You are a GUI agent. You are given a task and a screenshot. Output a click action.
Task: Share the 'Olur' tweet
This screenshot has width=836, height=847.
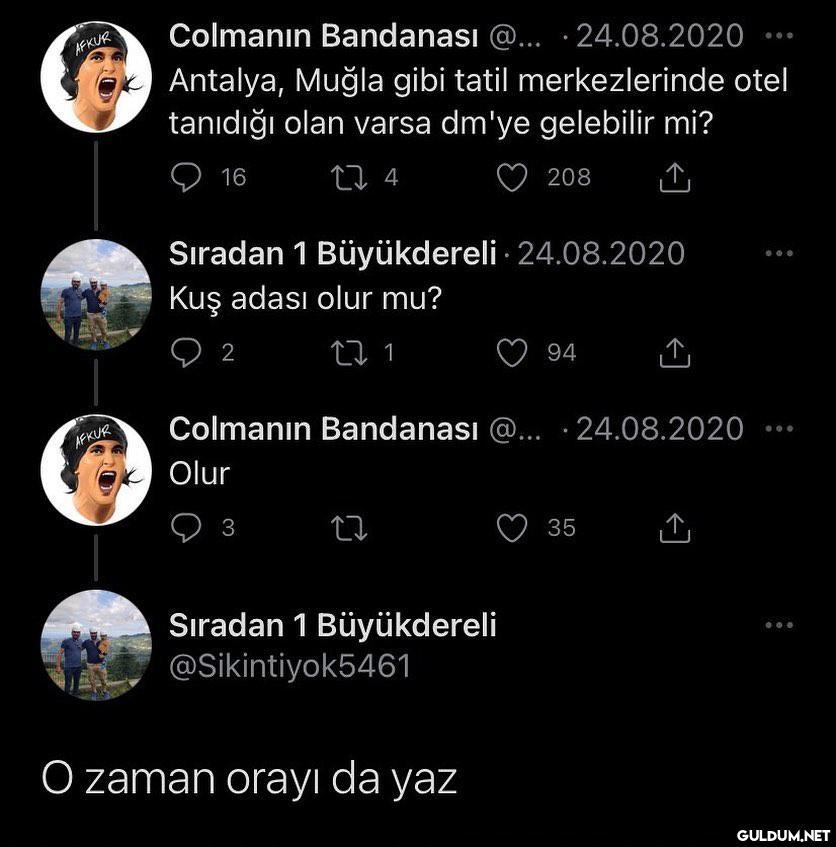675,528
